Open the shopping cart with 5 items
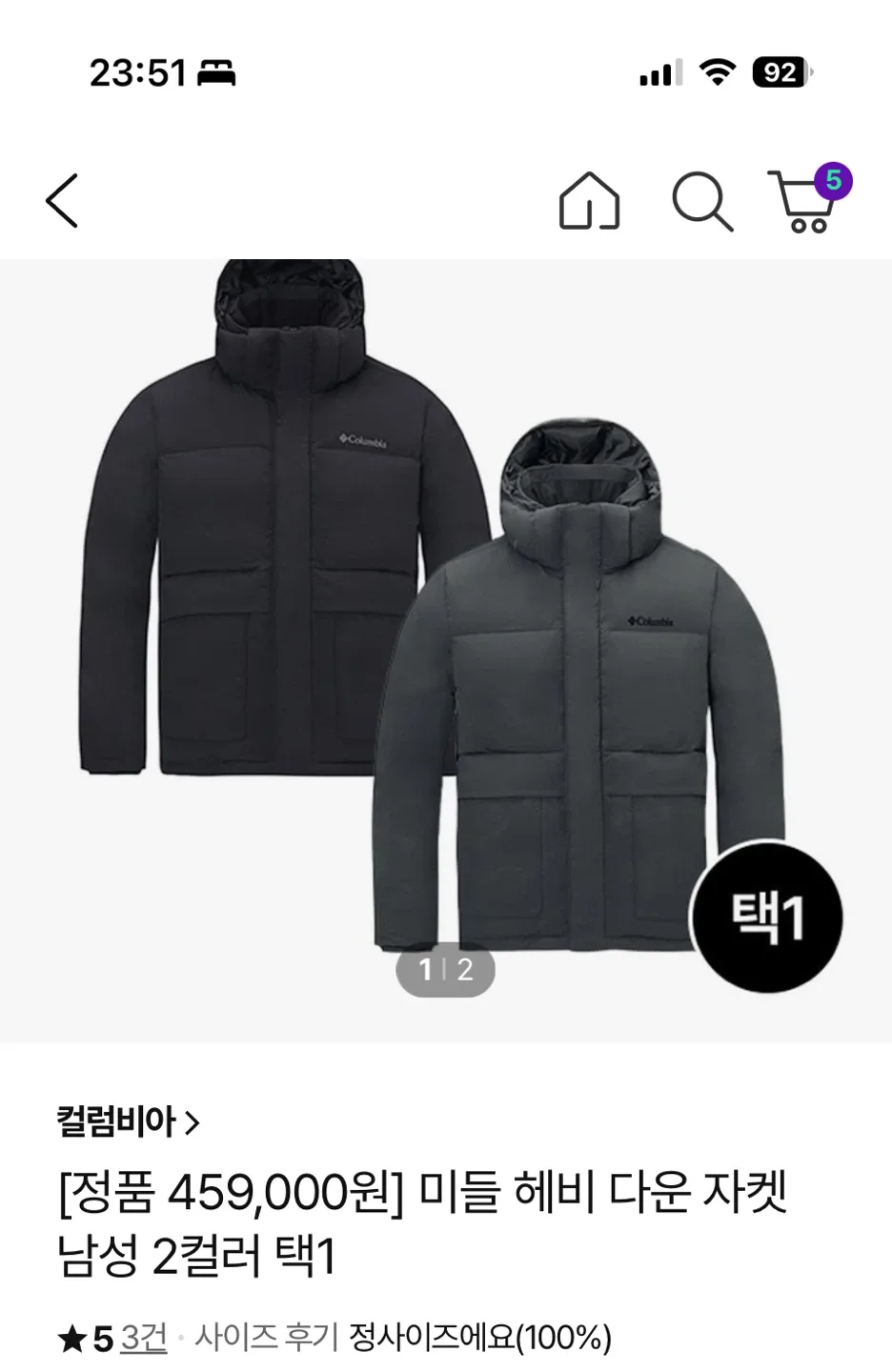This screenshot has width=892, height=1372. pyautogui.click(x=806, y=201)
